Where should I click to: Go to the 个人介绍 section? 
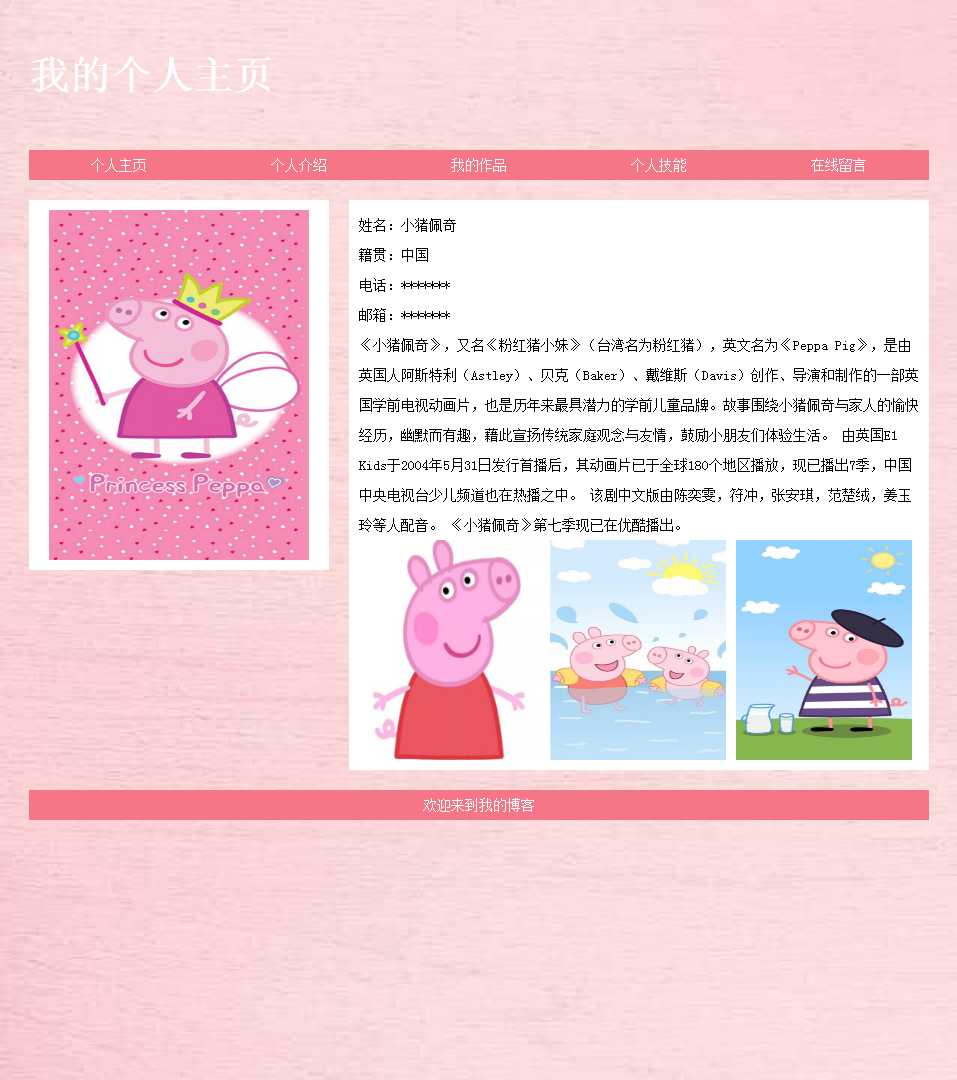(299, 165)
